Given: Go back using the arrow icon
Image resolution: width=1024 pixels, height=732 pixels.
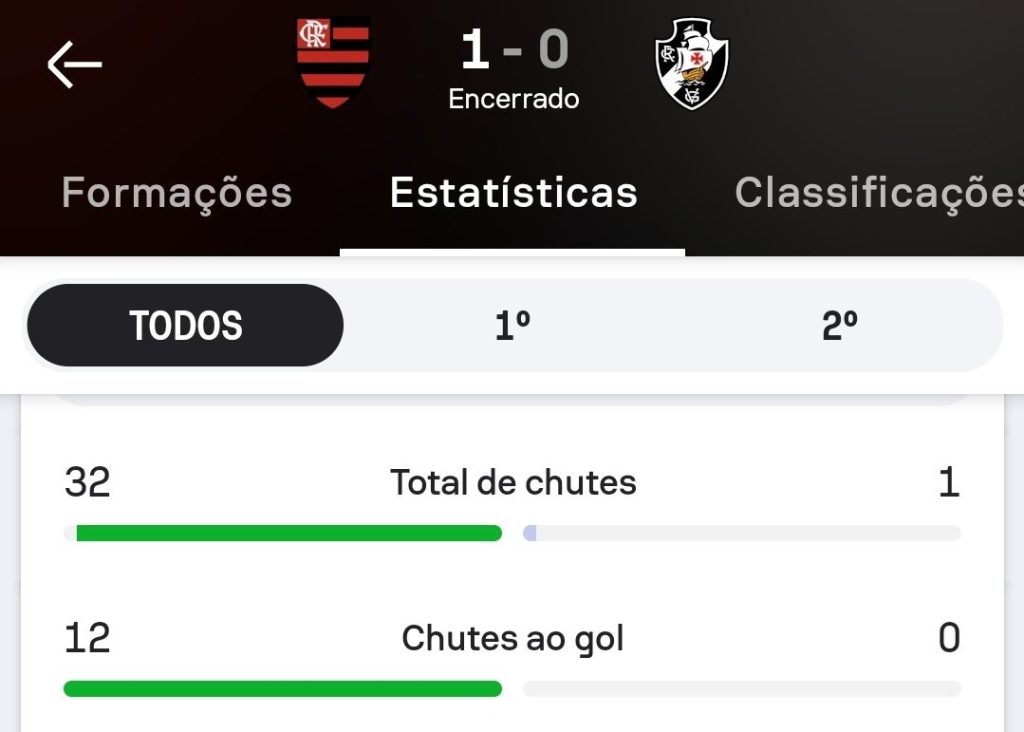Looking at the screenshot, I should 74,65.
